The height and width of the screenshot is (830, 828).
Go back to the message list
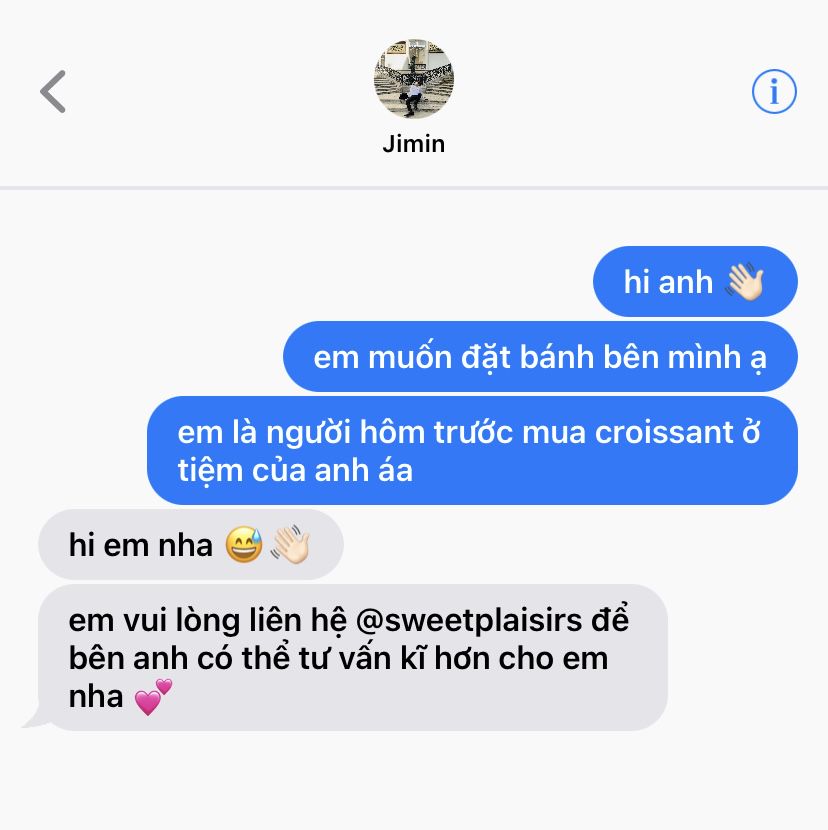(x=53, y=92)
